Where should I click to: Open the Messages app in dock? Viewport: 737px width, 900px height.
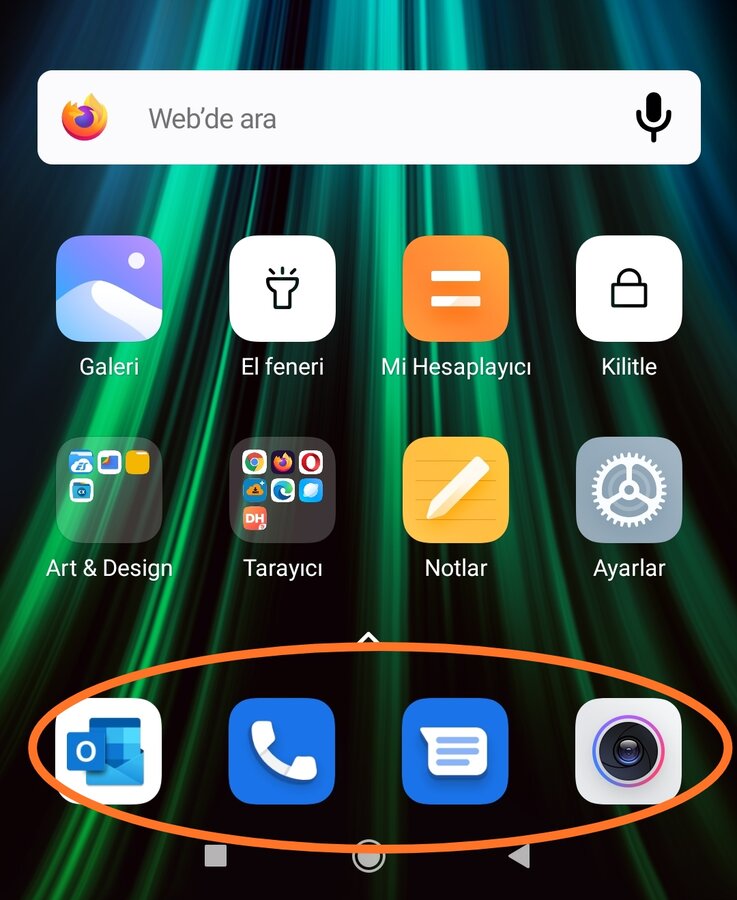[455, 751]
